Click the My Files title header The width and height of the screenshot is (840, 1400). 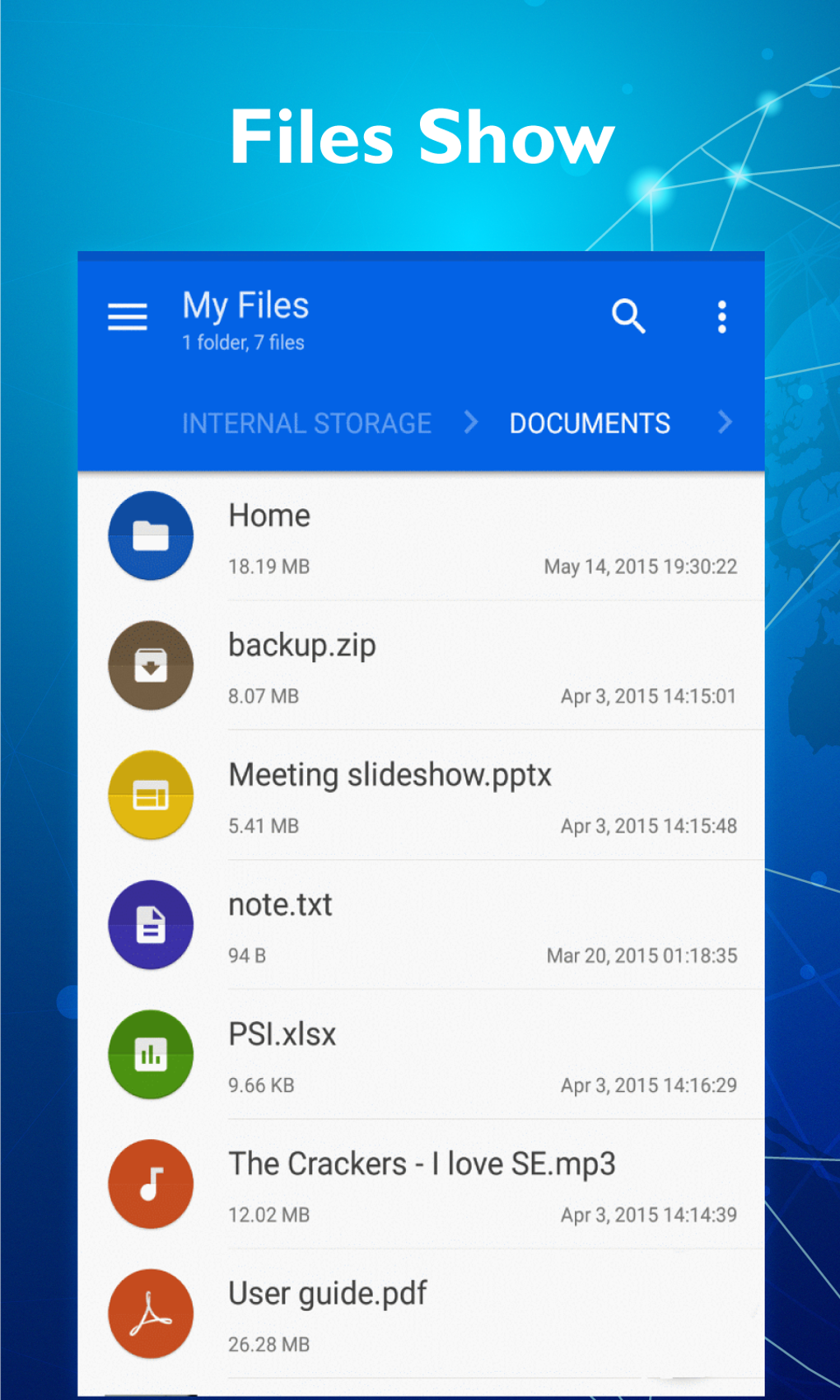[x=245, y=306]
